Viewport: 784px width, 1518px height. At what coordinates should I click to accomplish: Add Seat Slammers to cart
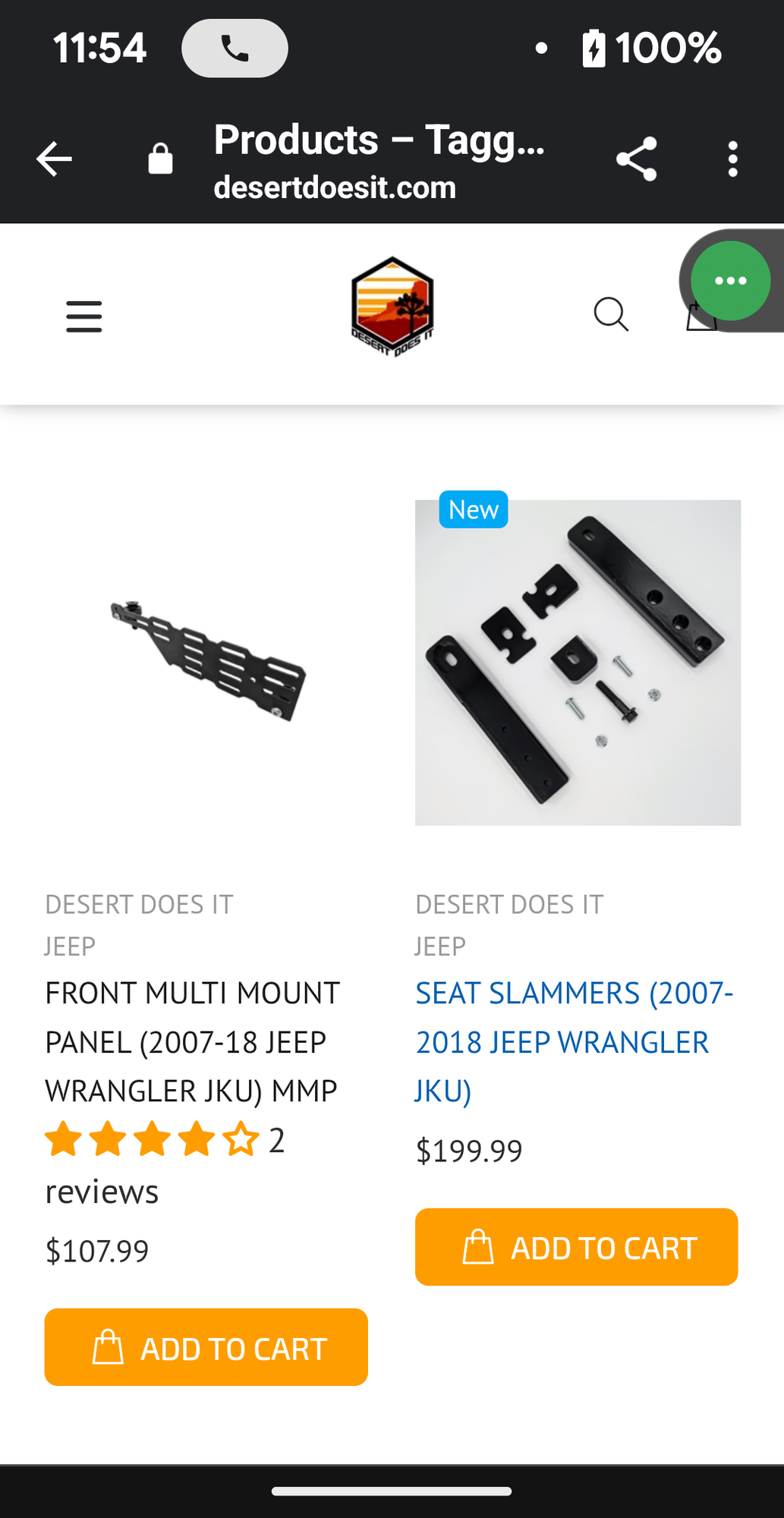coord(576,1247)
